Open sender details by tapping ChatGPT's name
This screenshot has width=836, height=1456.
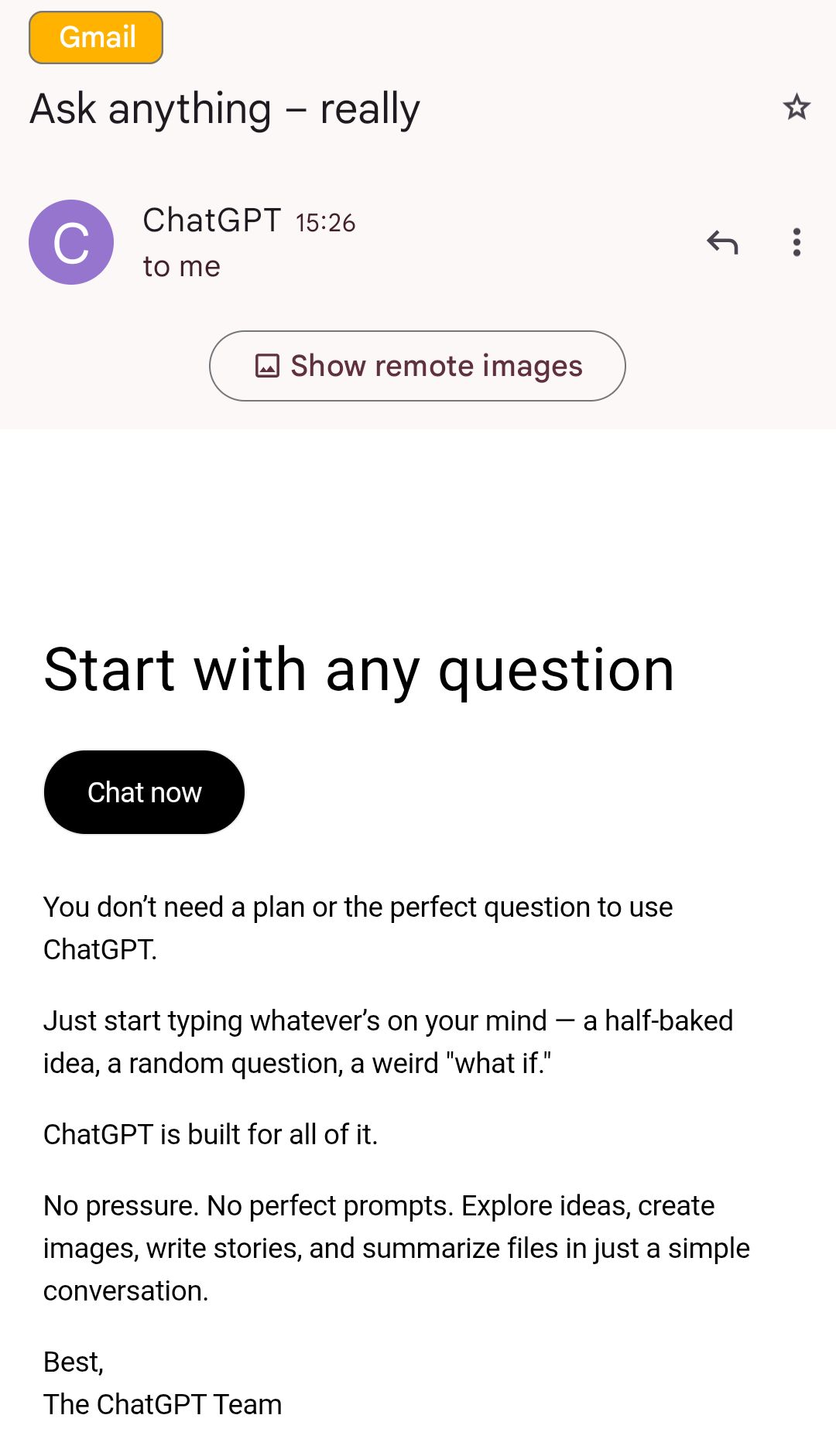tap(212, 220)
